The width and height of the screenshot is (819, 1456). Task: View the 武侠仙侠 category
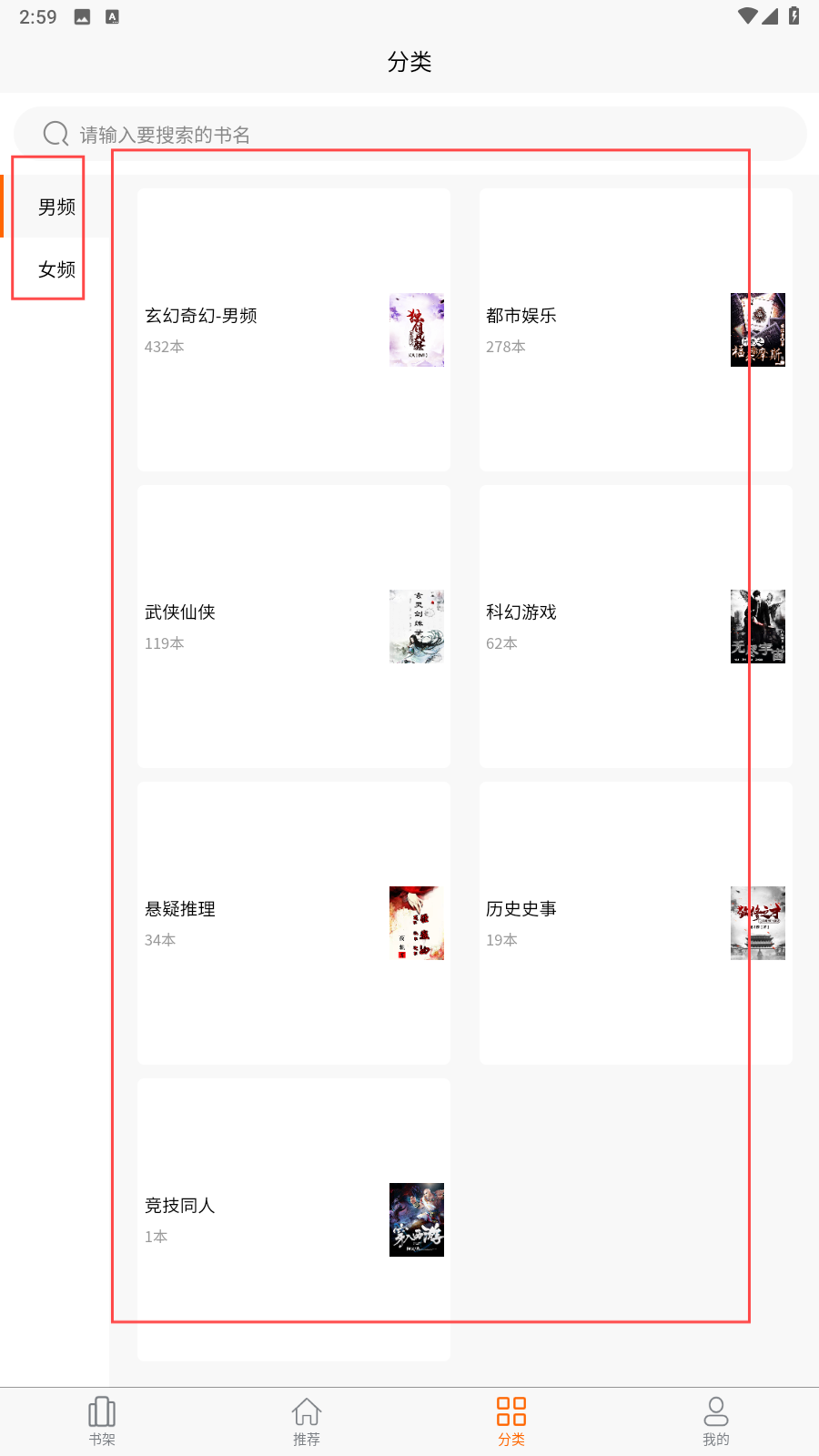293,626
